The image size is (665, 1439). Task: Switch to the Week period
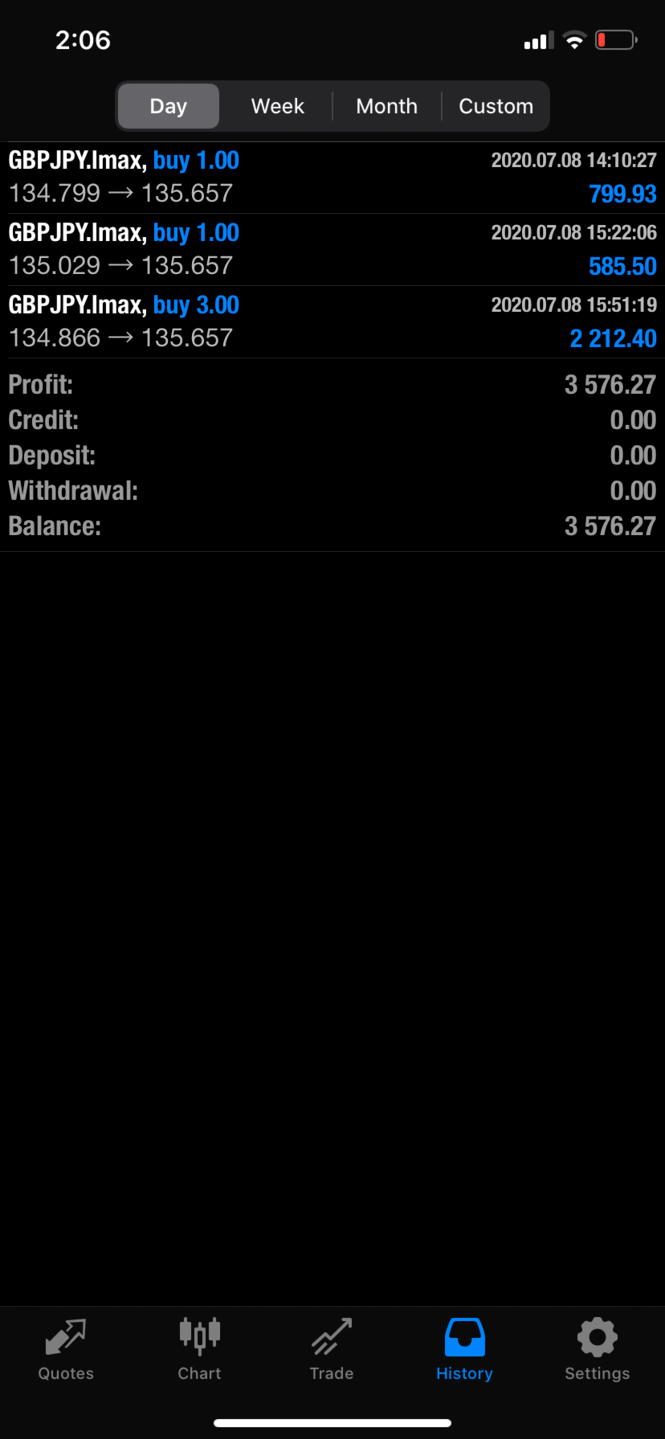tap(277, 106)
